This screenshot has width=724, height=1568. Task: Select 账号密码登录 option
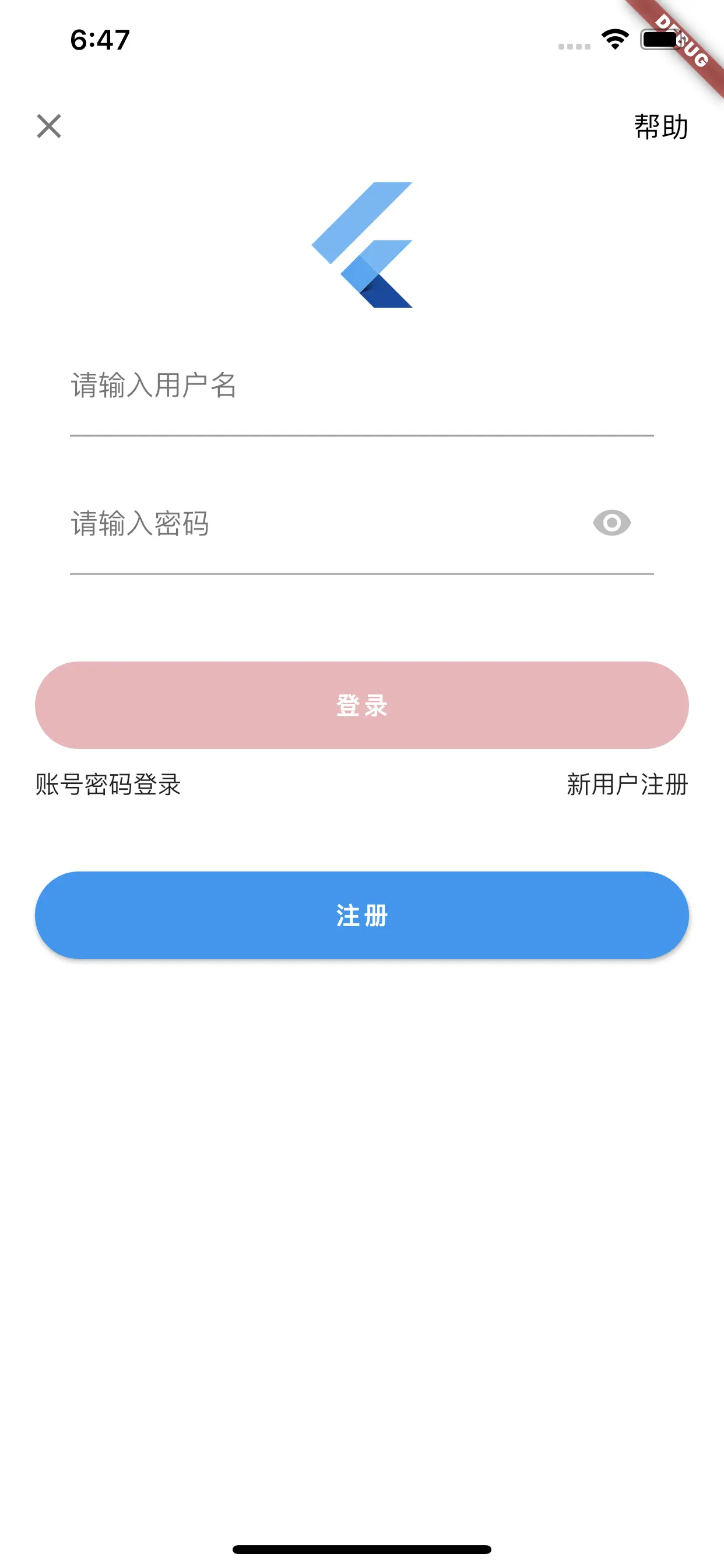tap(108, 784)
